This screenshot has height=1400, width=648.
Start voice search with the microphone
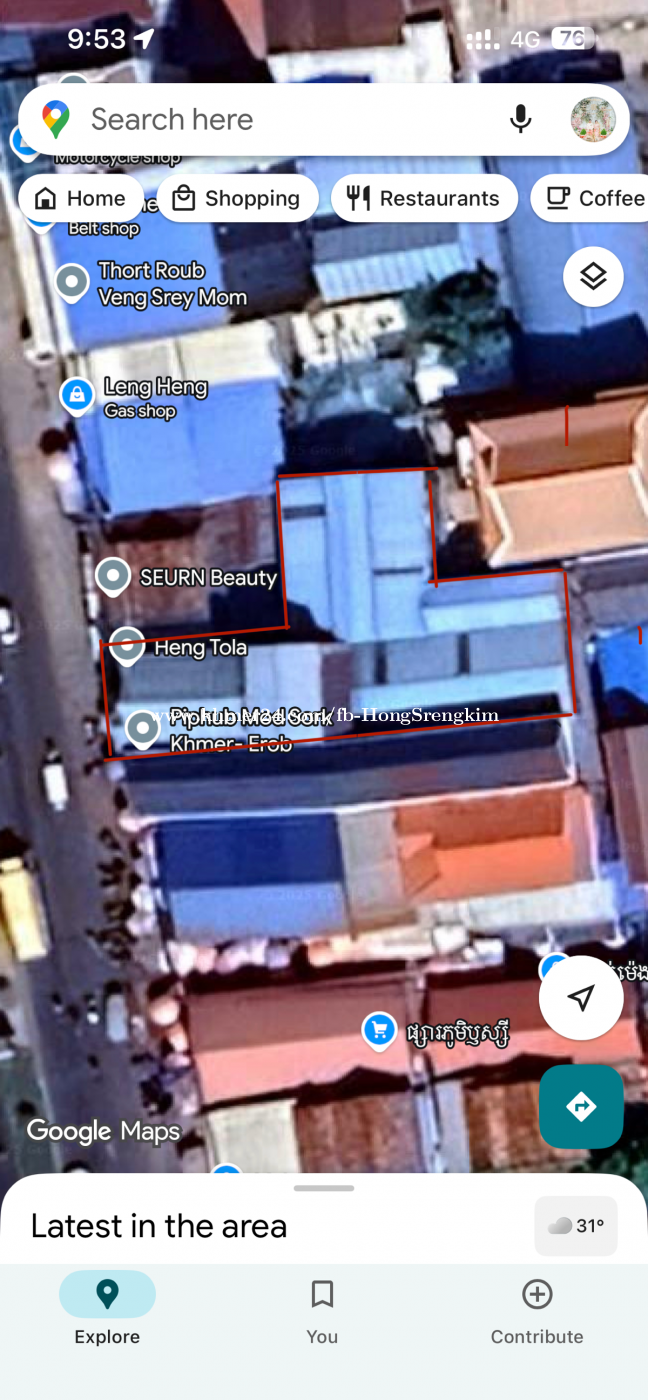[x=520, y=120]
